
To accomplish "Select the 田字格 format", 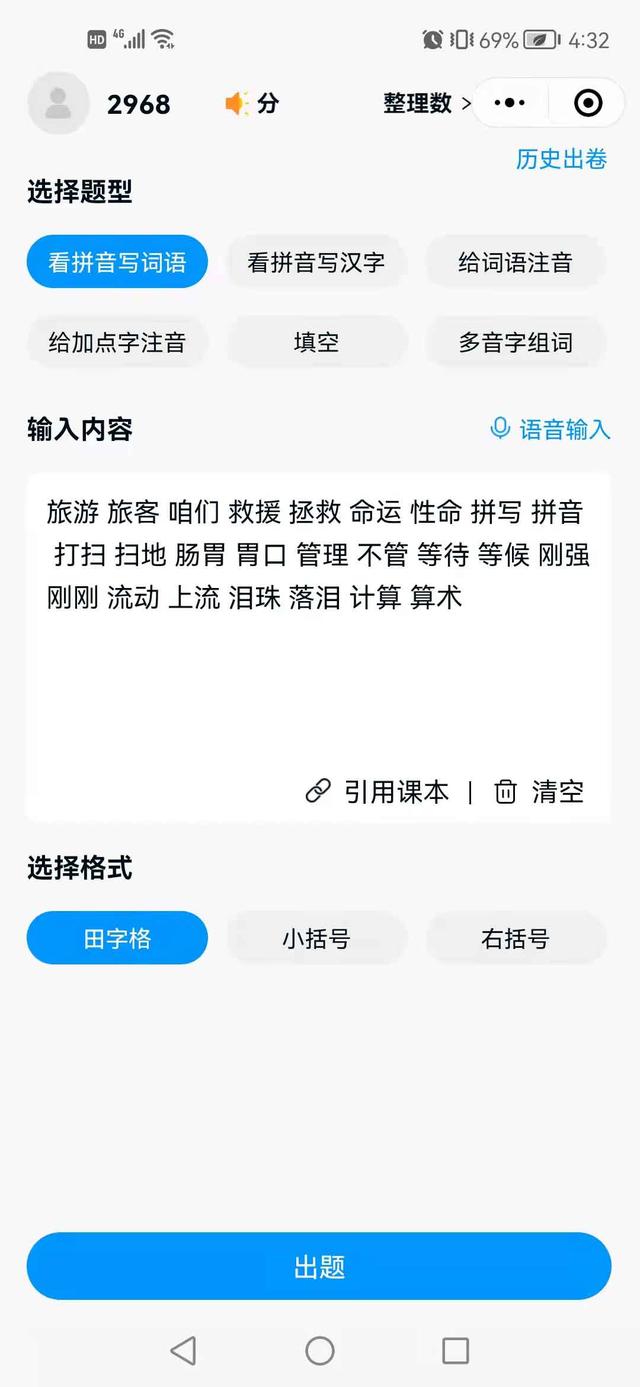I will (117, 939).
